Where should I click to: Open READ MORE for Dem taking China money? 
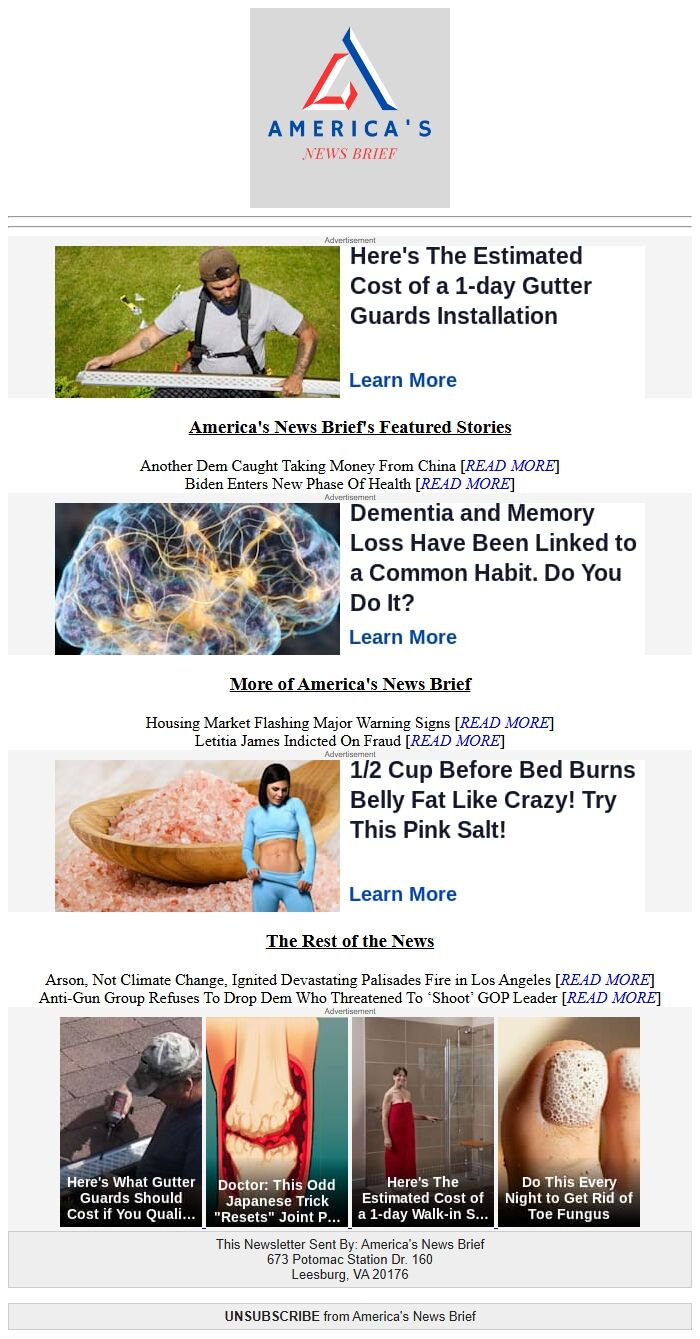(509, 466)
